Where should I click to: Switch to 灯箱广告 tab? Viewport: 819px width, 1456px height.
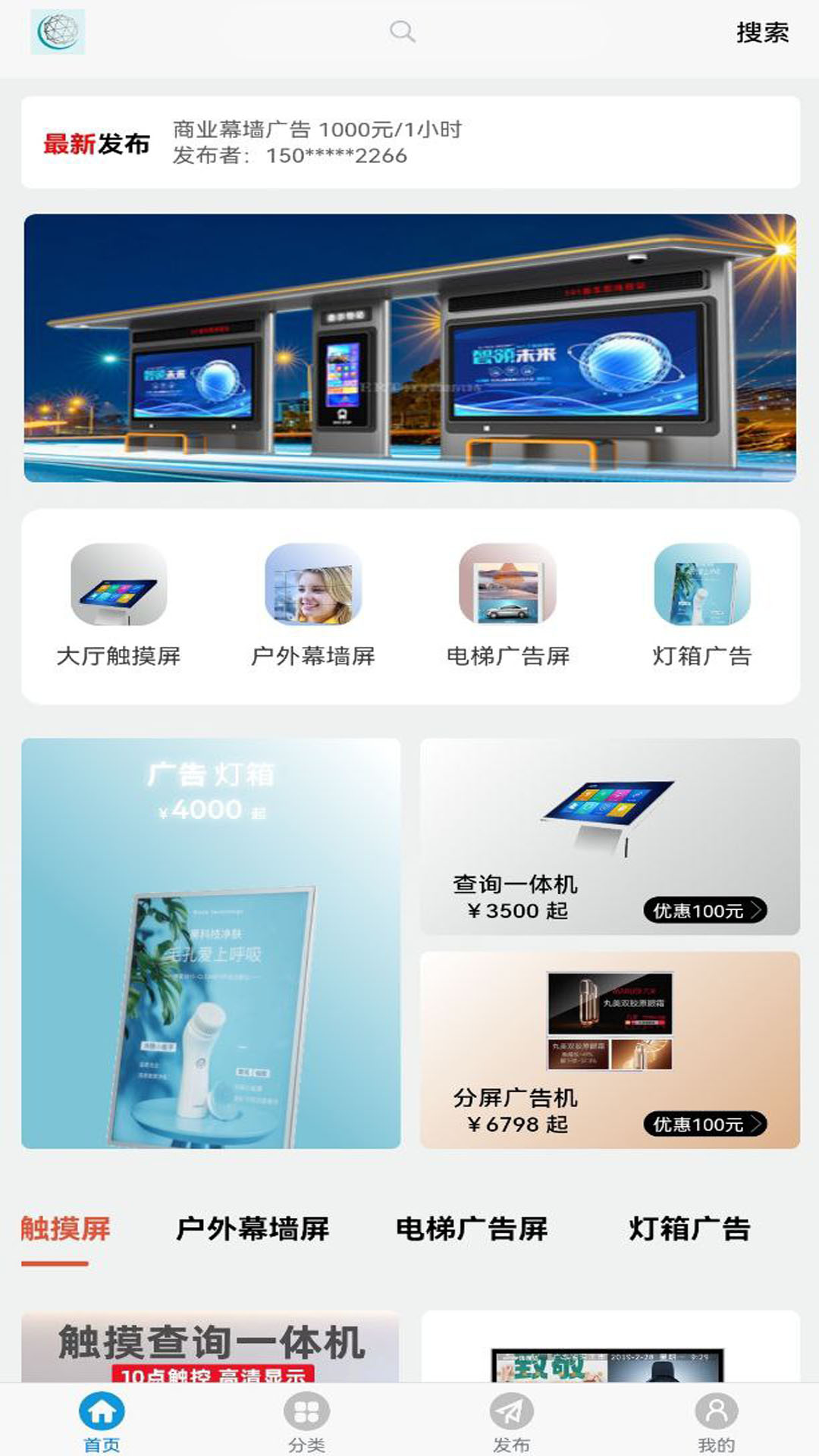pos(689,1228)
